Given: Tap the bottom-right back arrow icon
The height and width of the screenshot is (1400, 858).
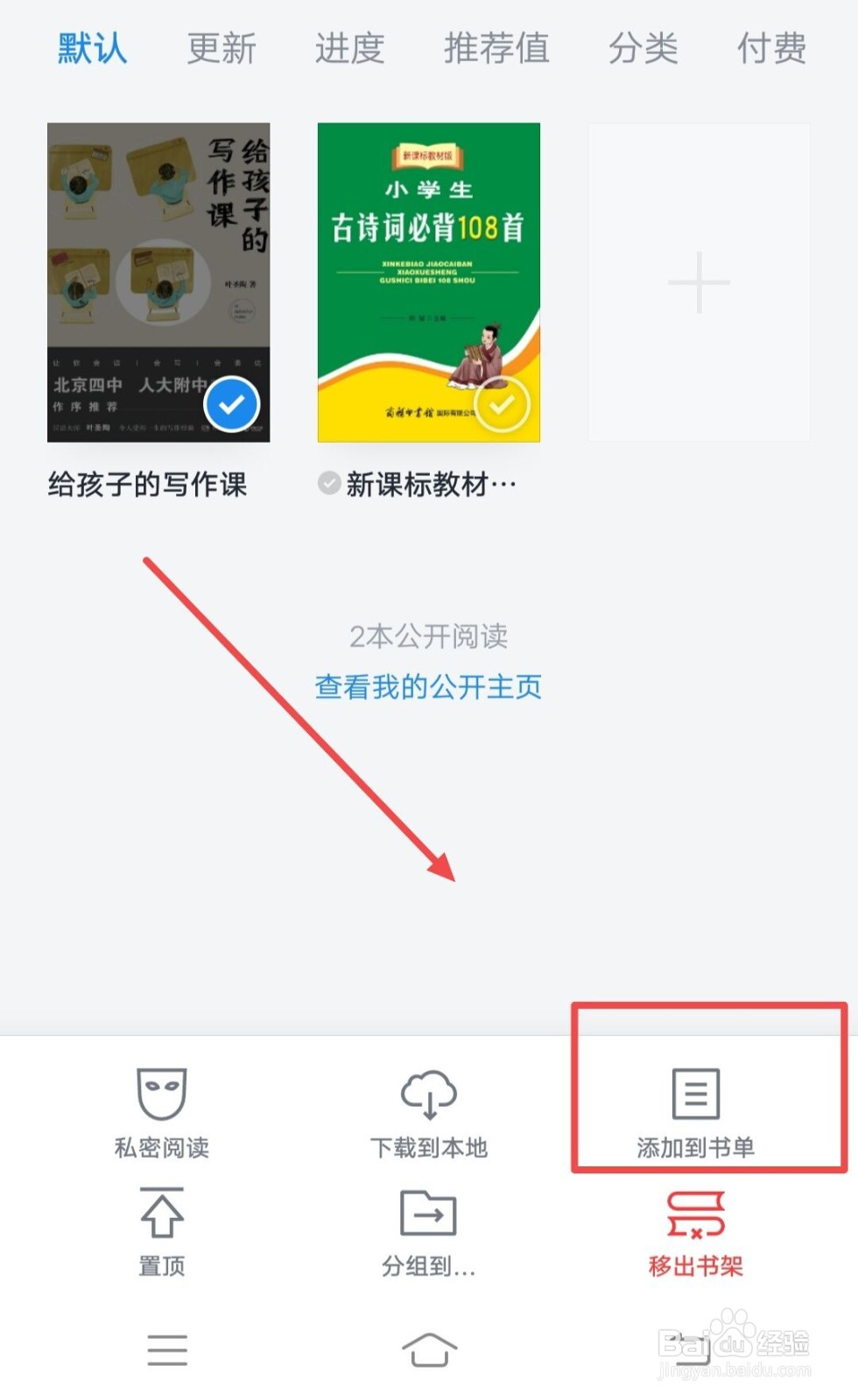Looking at the screenshot, I should 692,1350.
